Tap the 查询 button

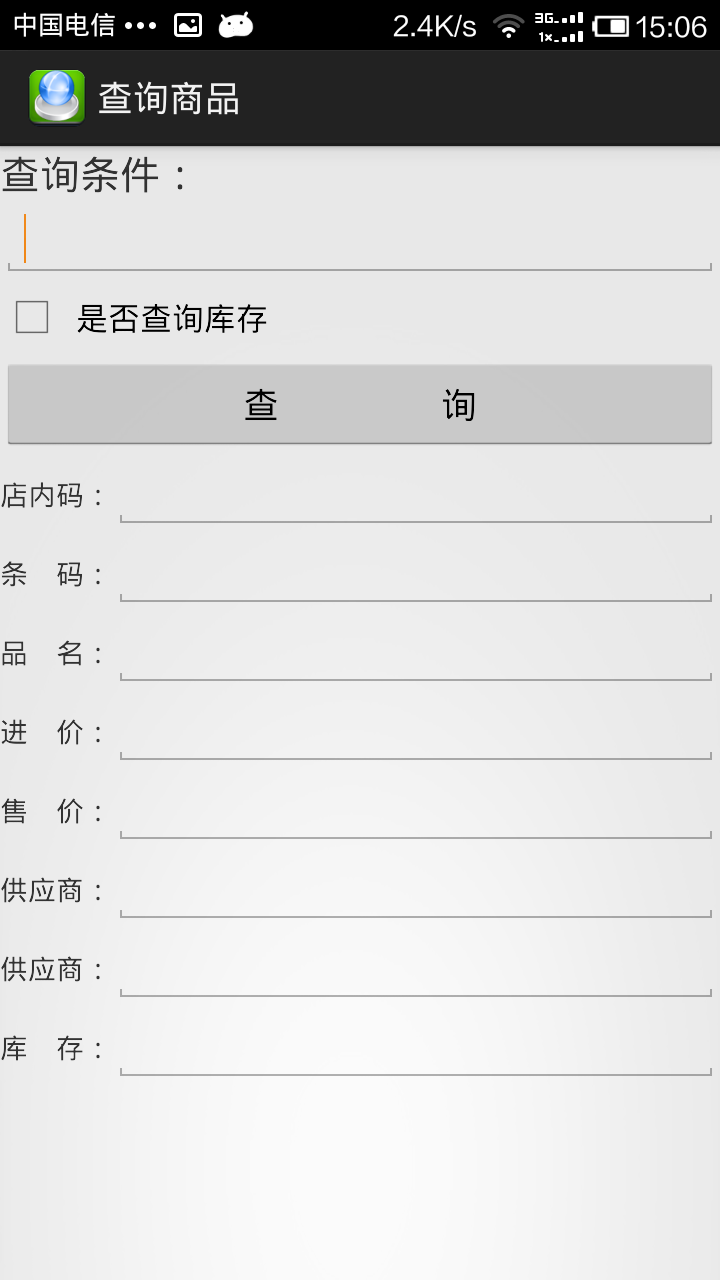coord(360,404)
